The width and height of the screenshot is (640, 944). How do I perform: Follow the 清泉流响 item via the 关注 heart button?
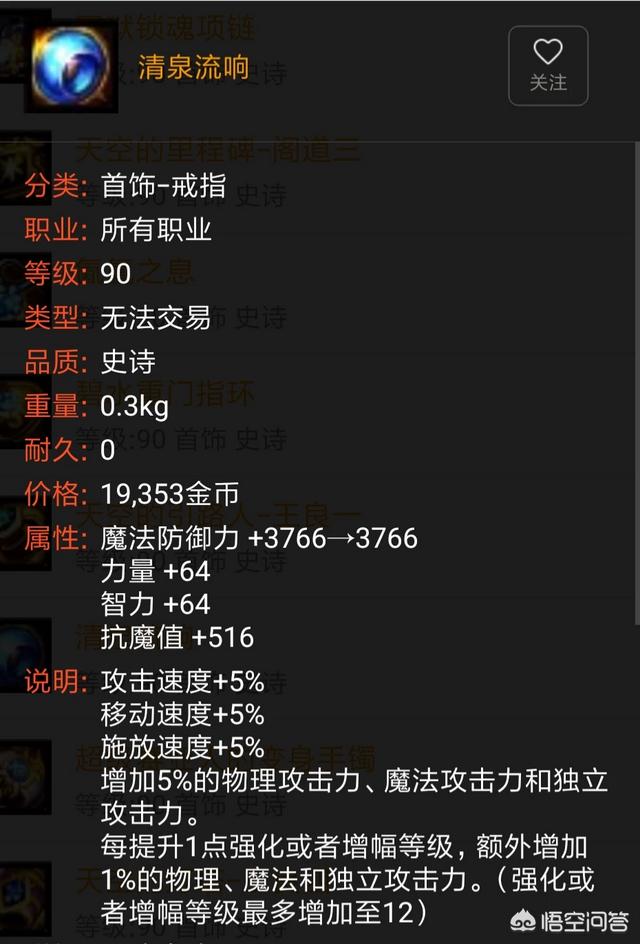(547, 65)
